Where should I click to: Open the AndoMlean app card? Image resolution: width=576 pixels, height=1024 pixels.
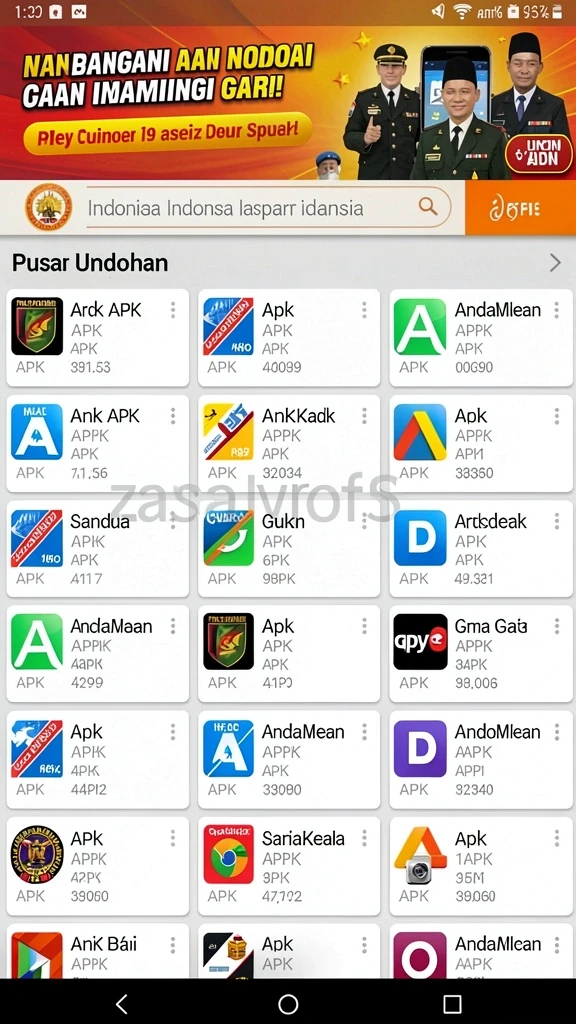click(x=482, y=760)
